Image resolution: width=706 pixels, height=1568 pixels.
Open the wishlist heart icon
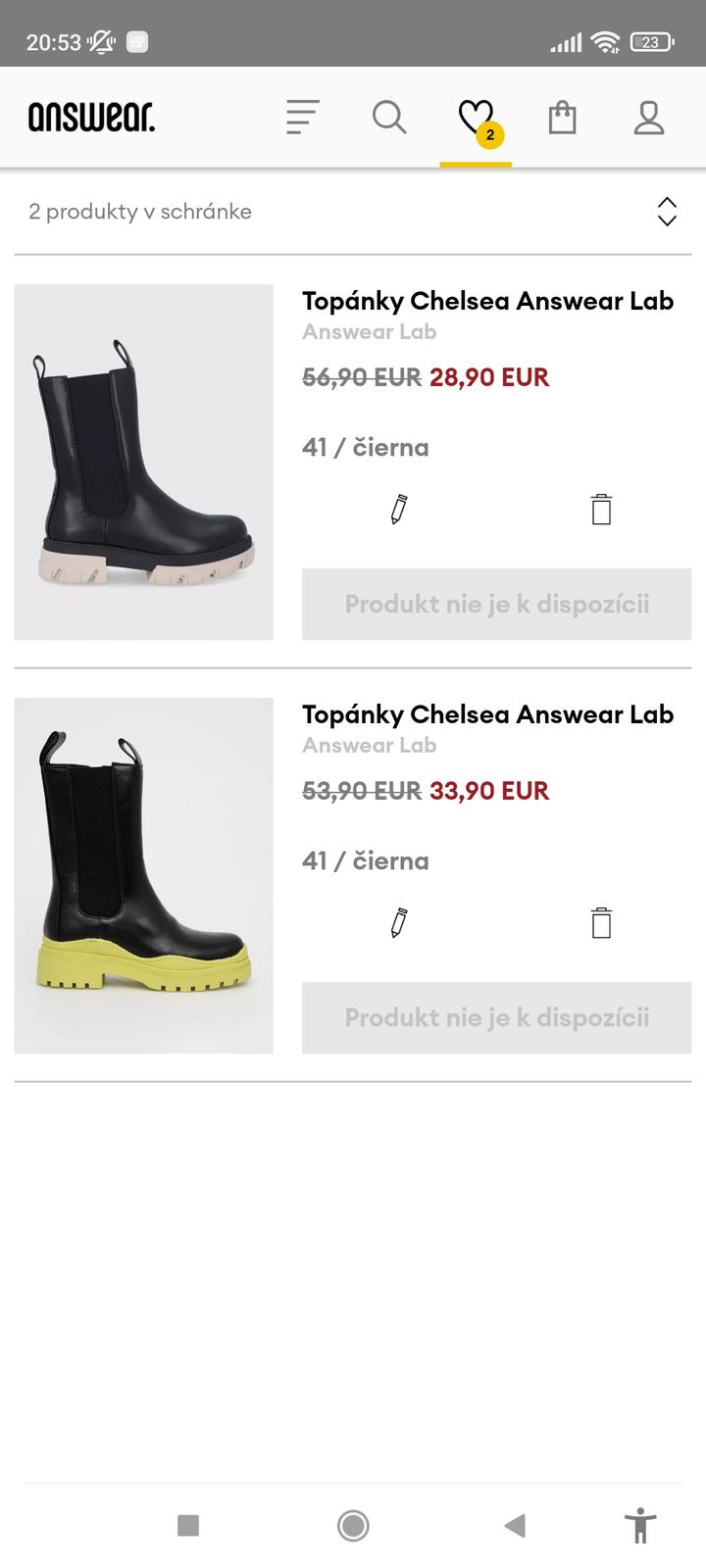[x=477, y=119]
